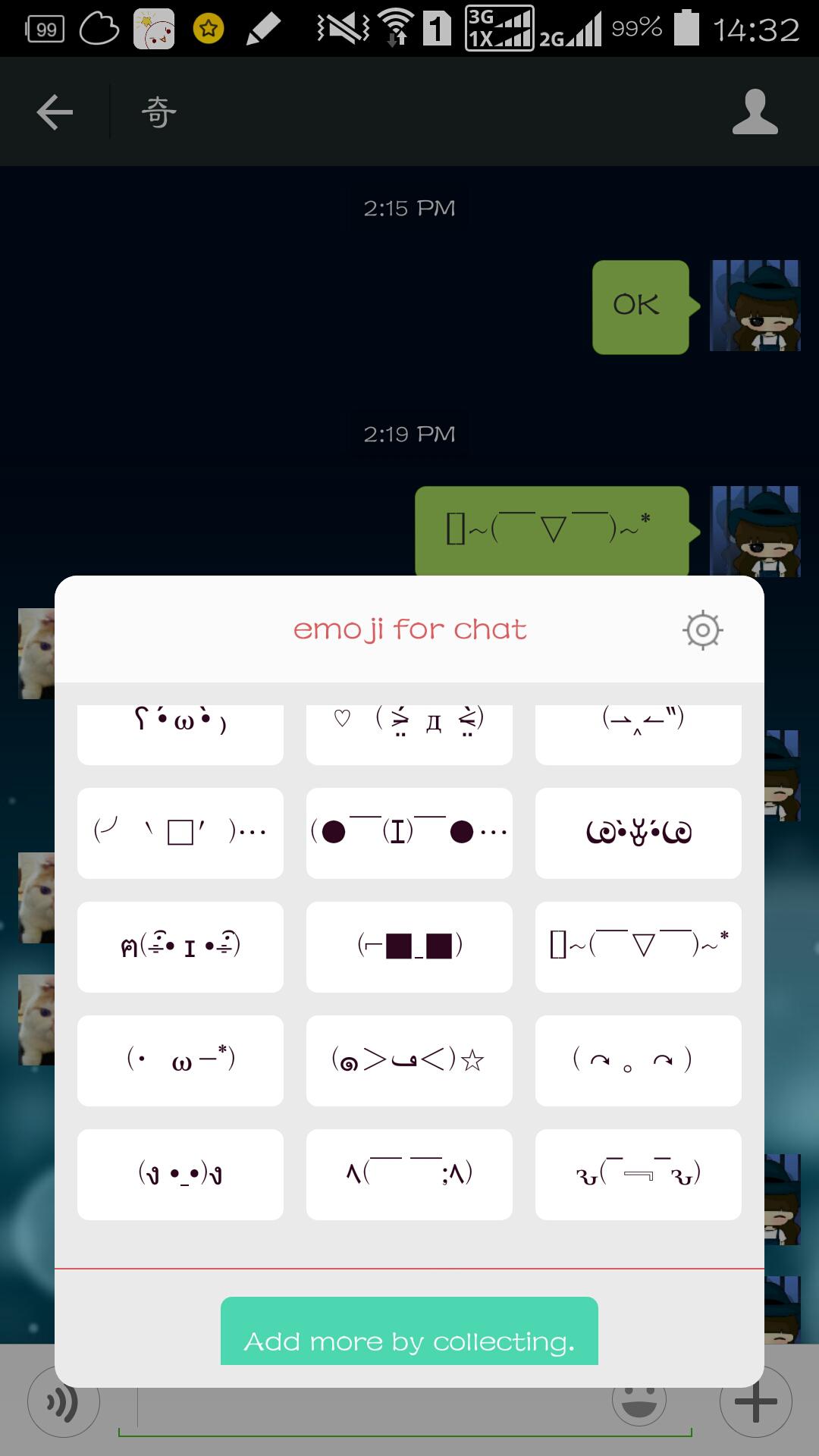Image resolution: width=819 pixels, height=1456 pixels.
Task: Choose the ∧(￣￣;∧) emoticon
Action: 409,1174
